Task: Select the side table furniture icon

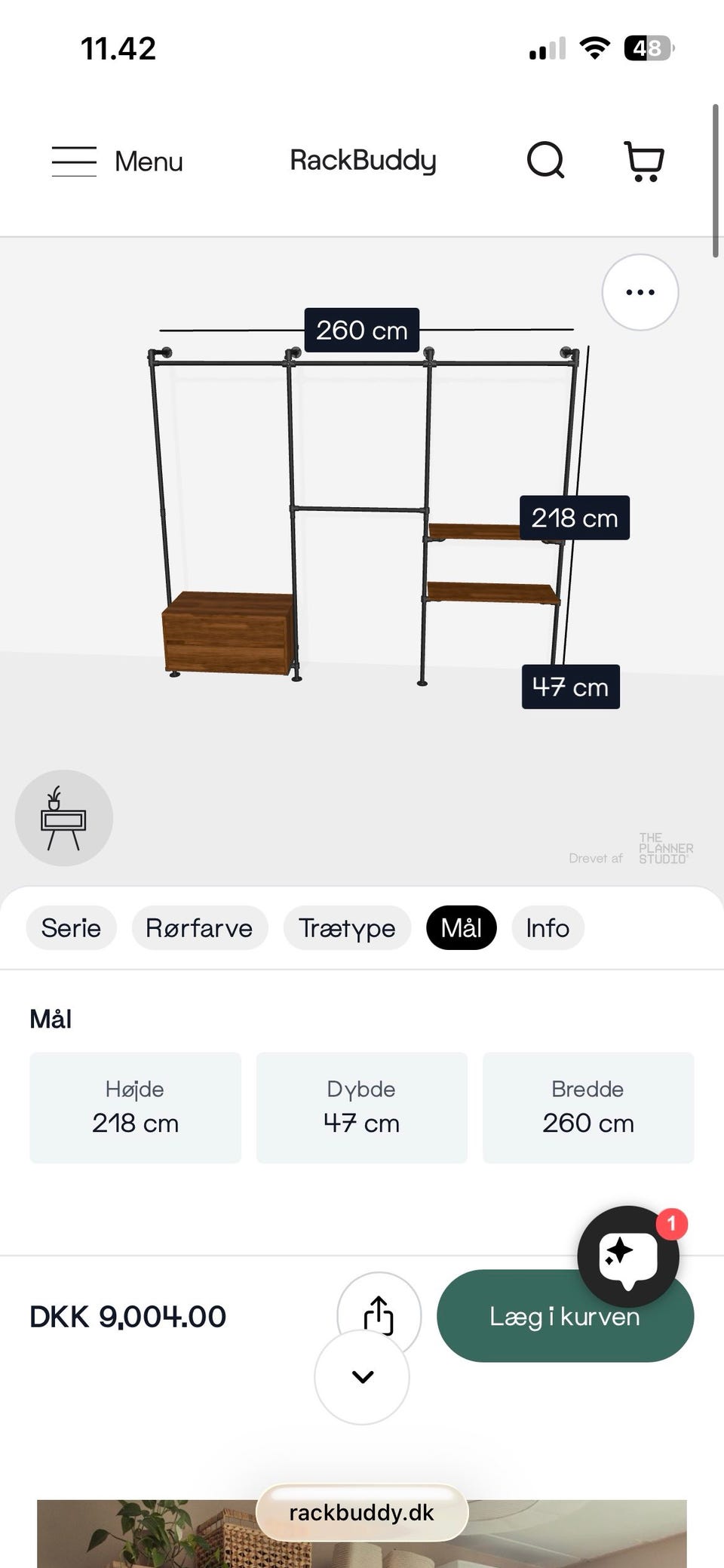Action: pyautogui.click(x=63, y=817)
